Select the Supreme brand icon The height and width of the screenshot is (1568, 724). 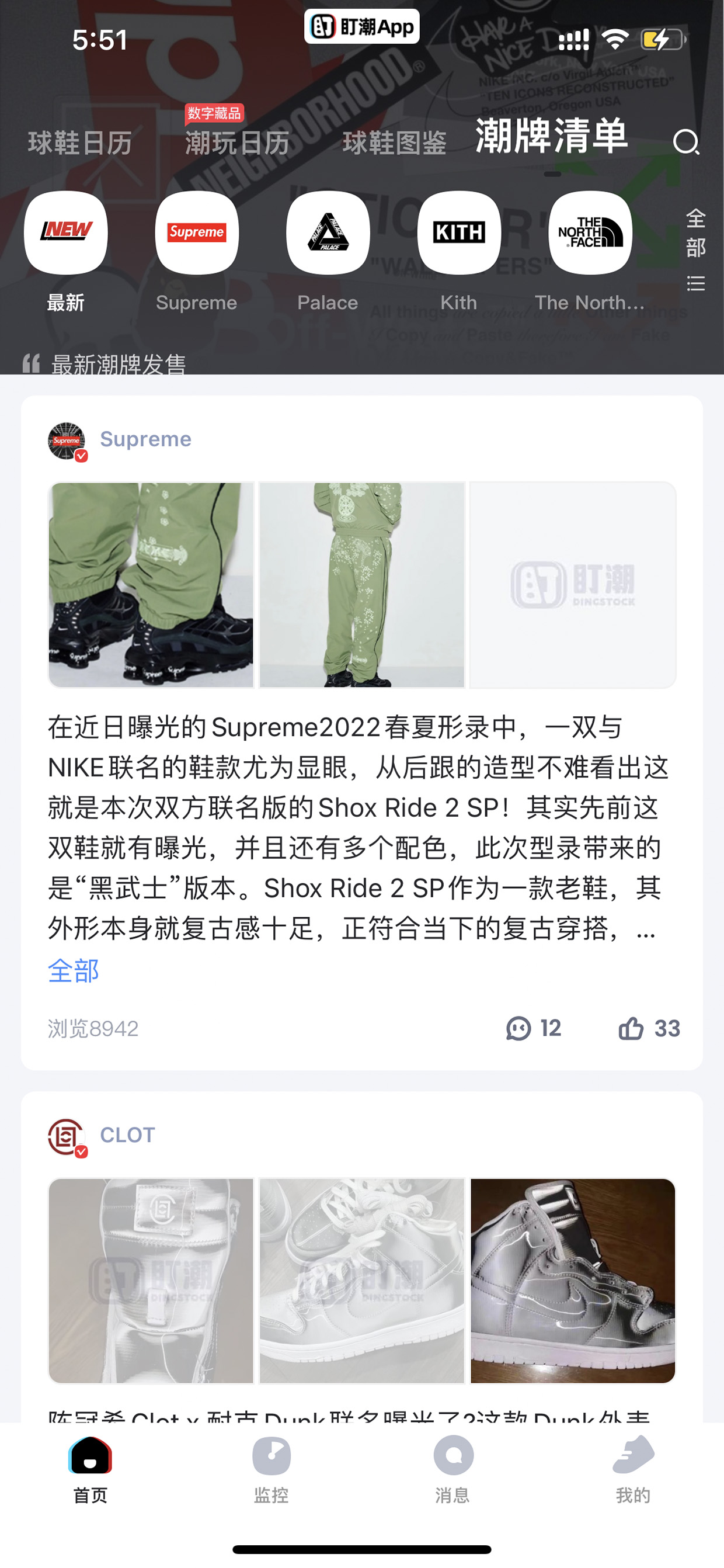[x=197, y=233]
